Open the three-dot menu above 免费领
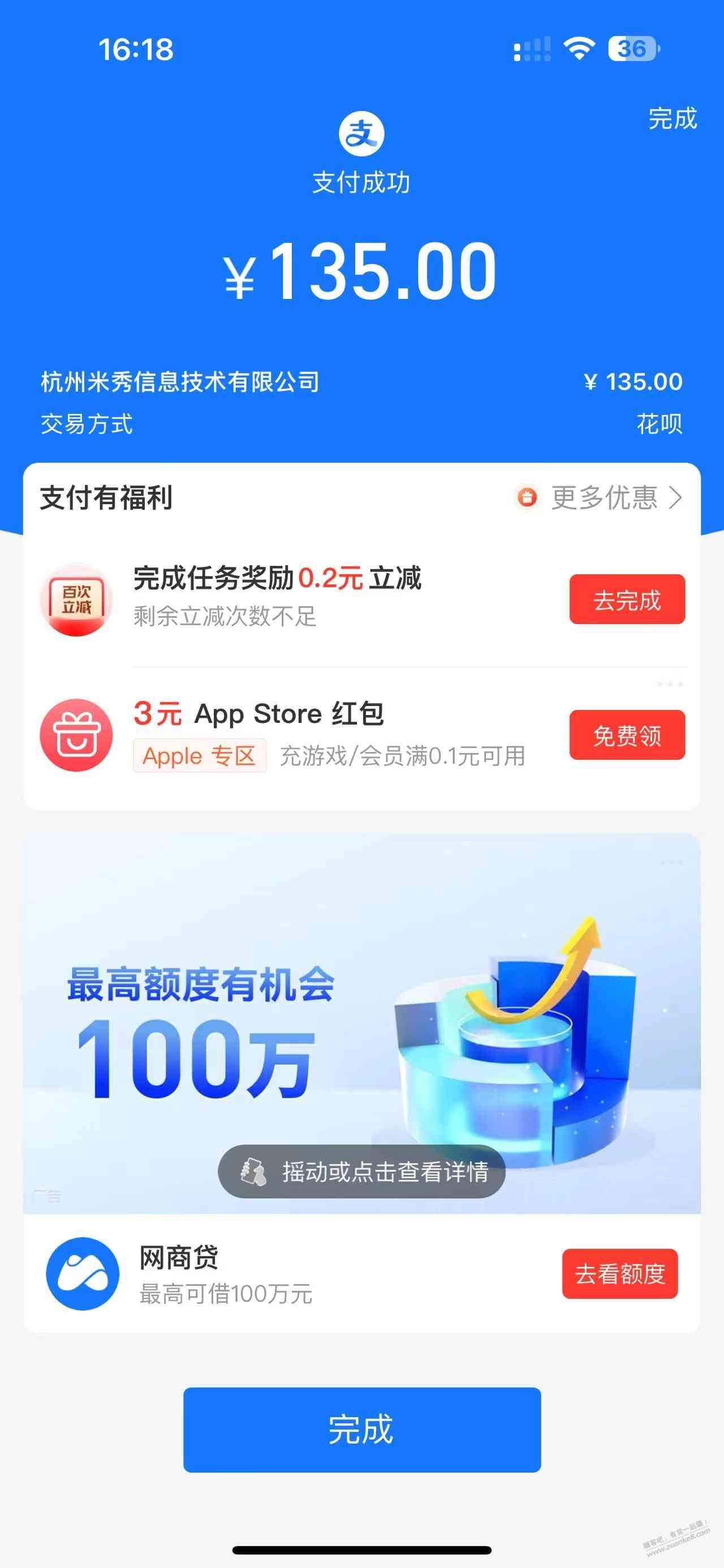The image size is (724, 1568). pos(669,685)
